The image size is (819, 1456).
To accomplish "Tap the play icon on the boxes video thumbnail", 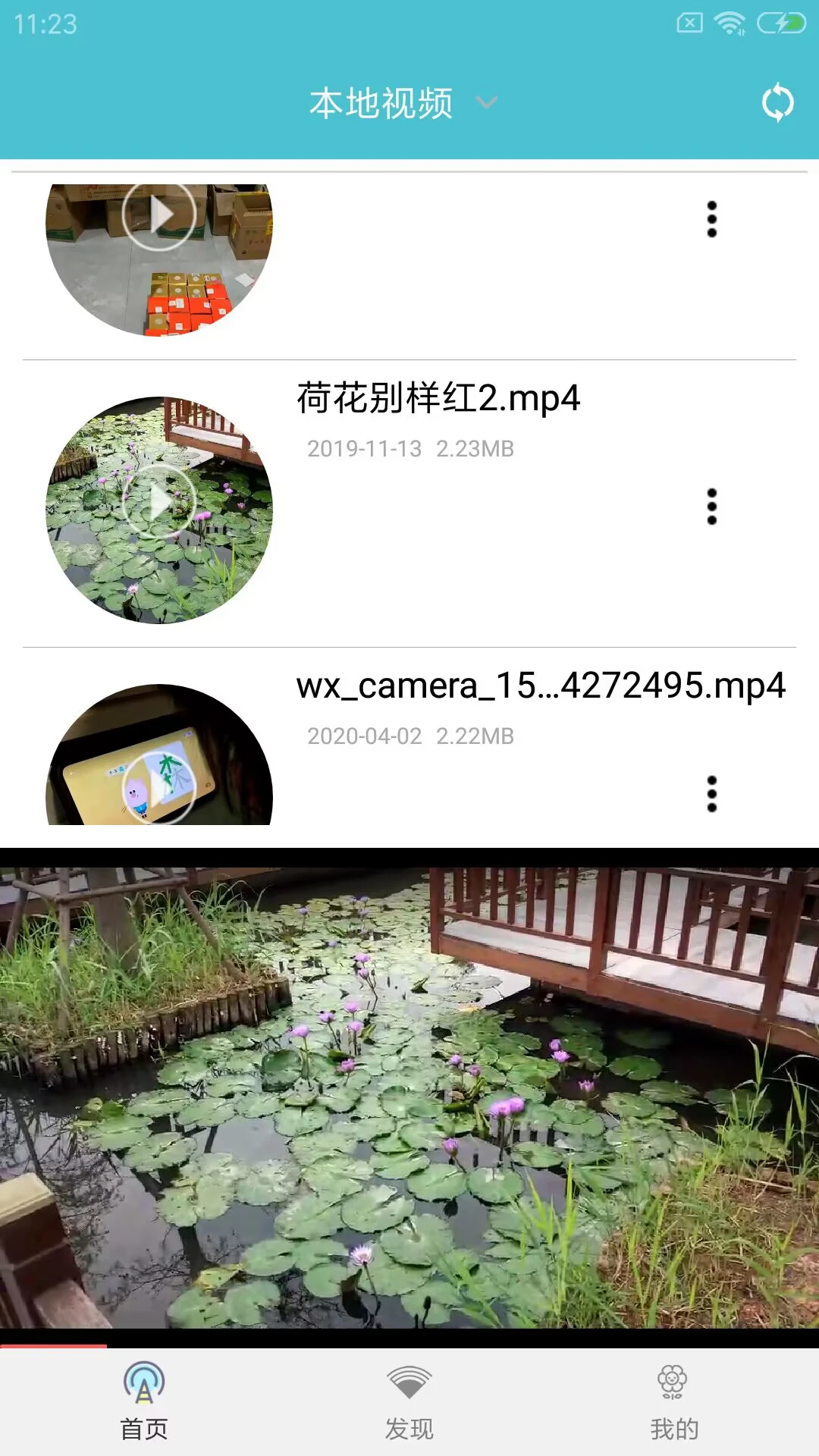I will 159,215.
